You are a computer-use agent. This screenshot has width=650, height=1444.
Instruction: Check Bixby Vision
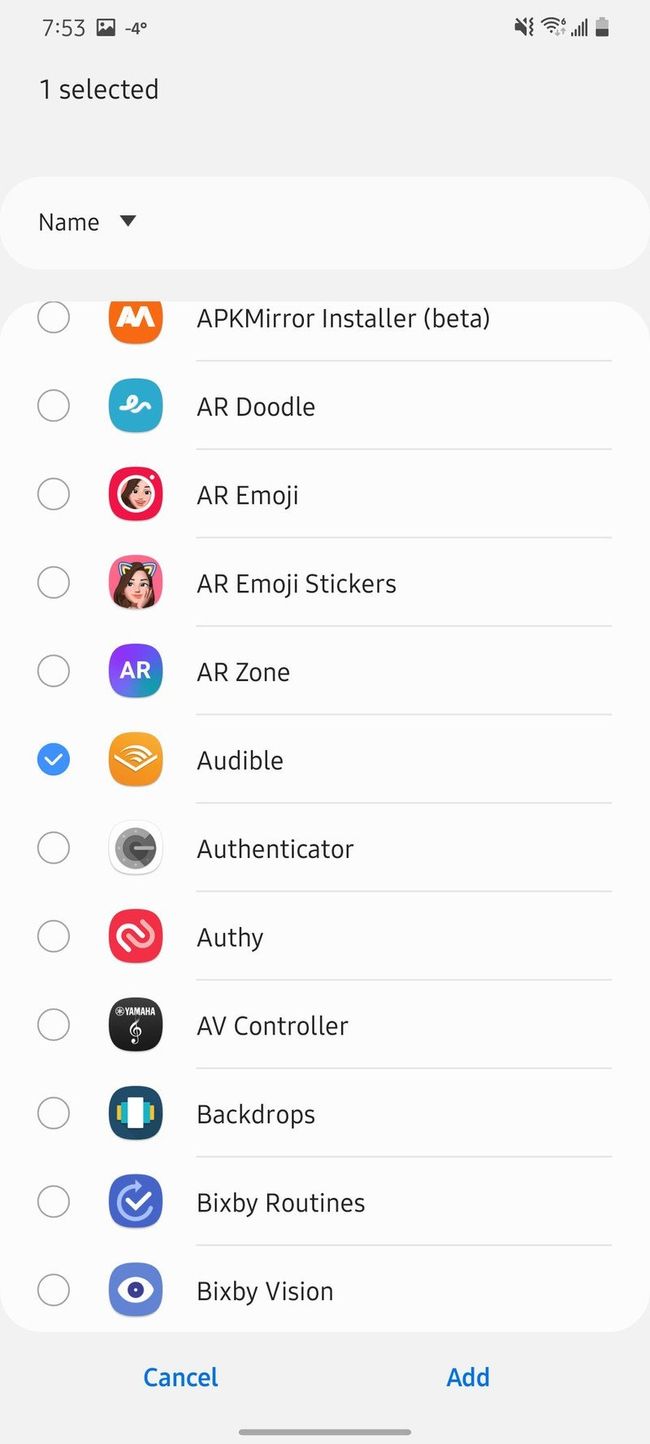tap(53, 1290)
